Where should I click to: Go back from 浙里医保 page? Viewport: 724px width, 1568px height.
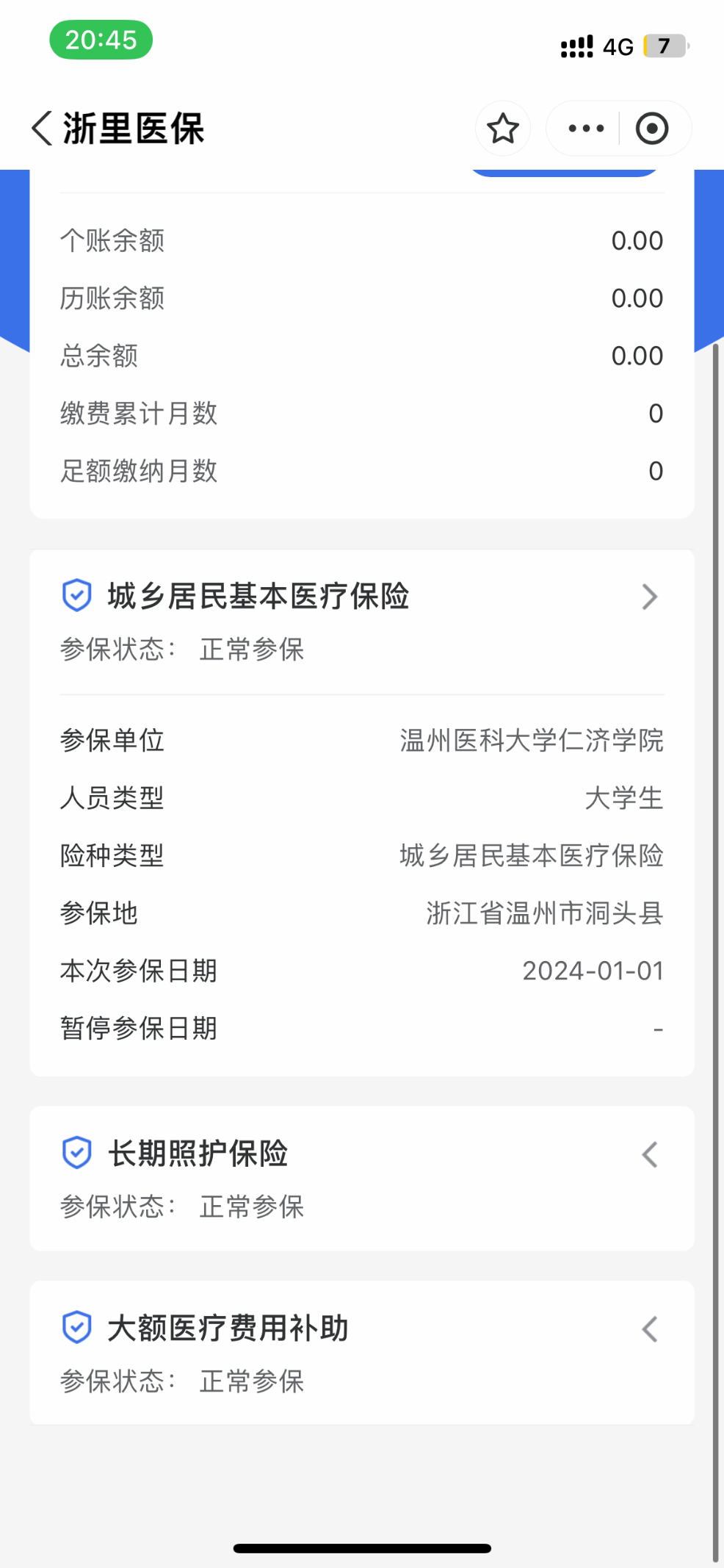pyautogui.click(x=43, y=129)
